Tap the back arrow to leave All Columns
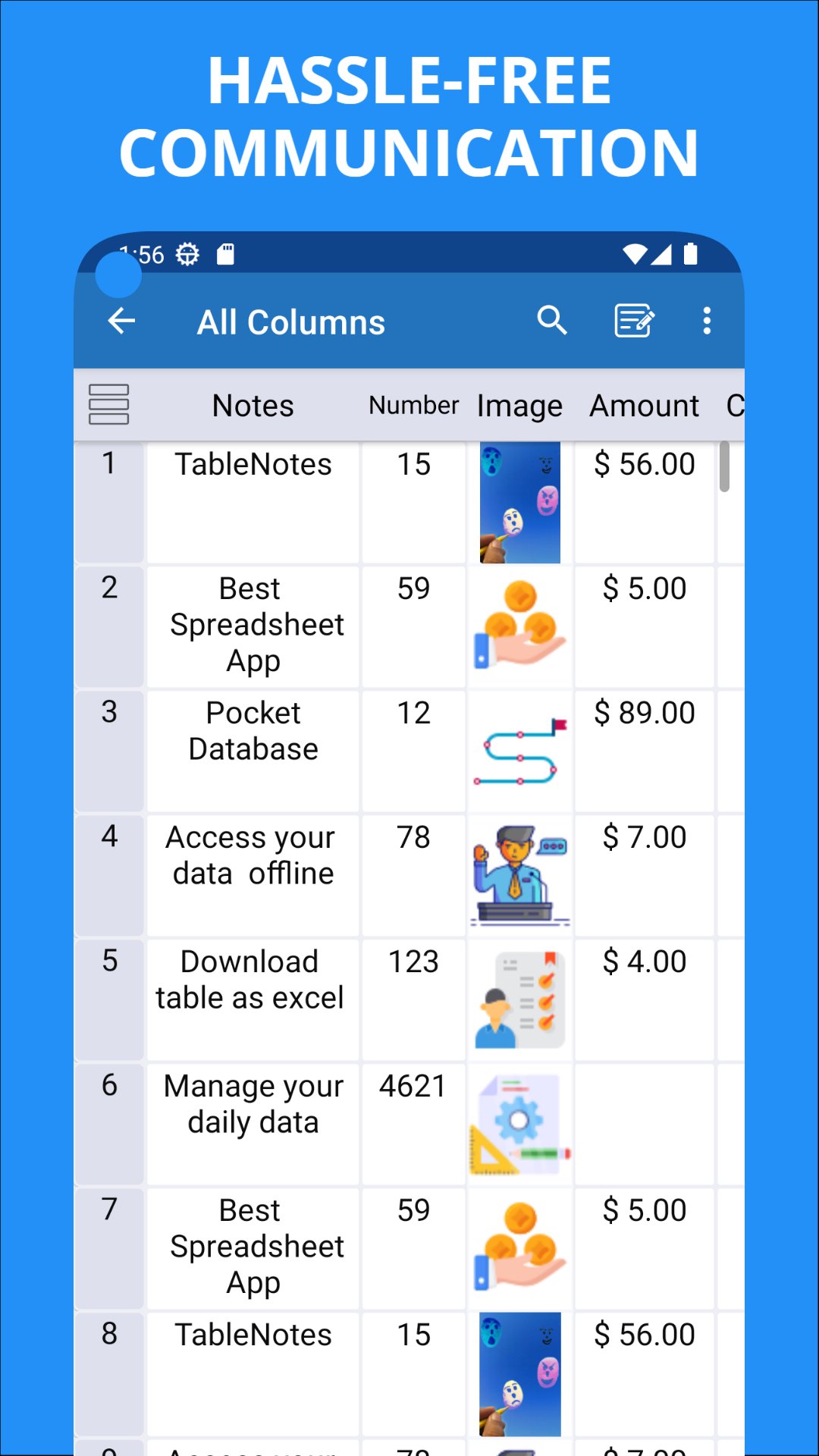Screen dimensions: 819x1456 click(x=121, y=321)
